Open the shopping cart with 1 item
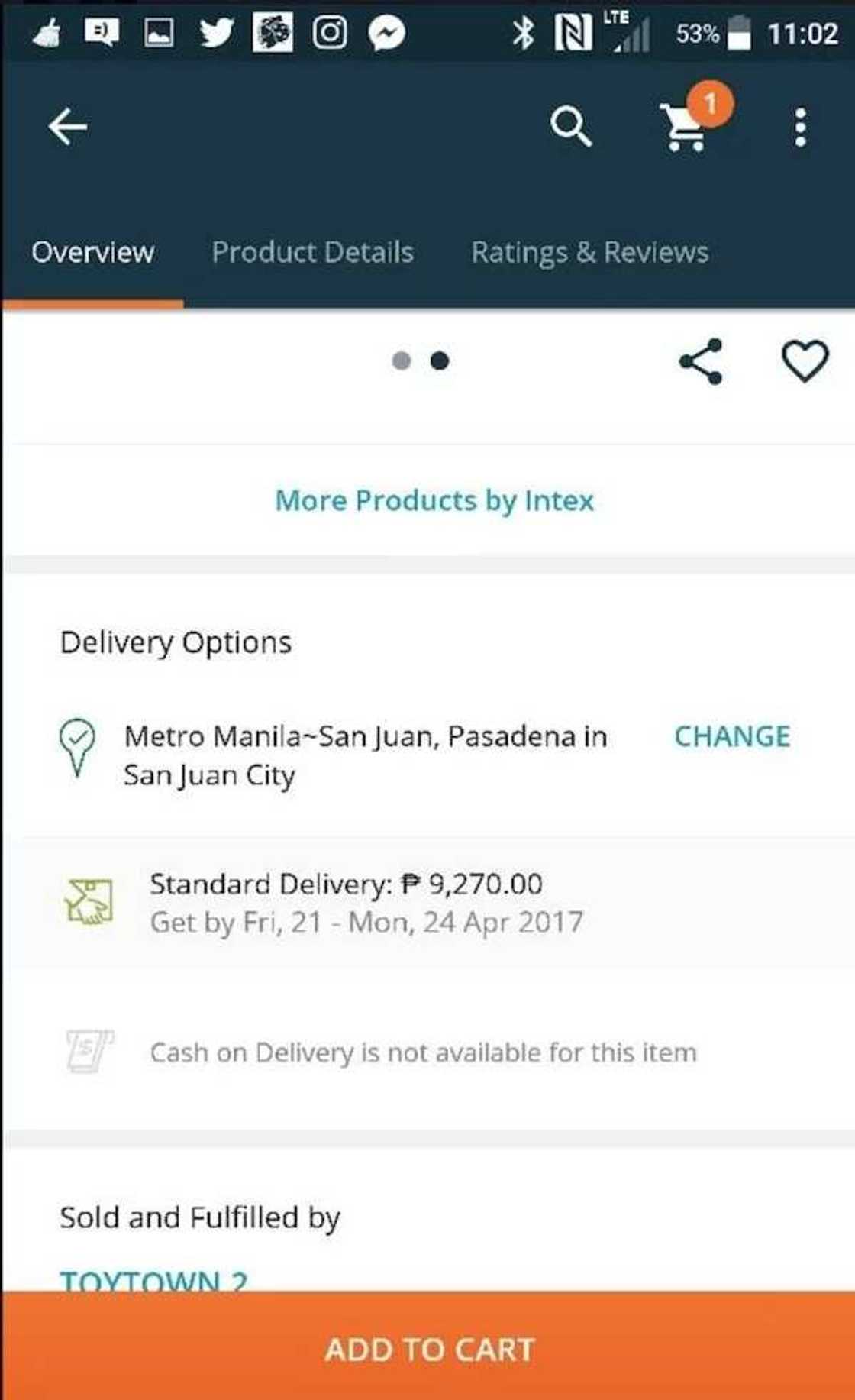The height and width of the screenshot is (1400, 855). (685, 130)
